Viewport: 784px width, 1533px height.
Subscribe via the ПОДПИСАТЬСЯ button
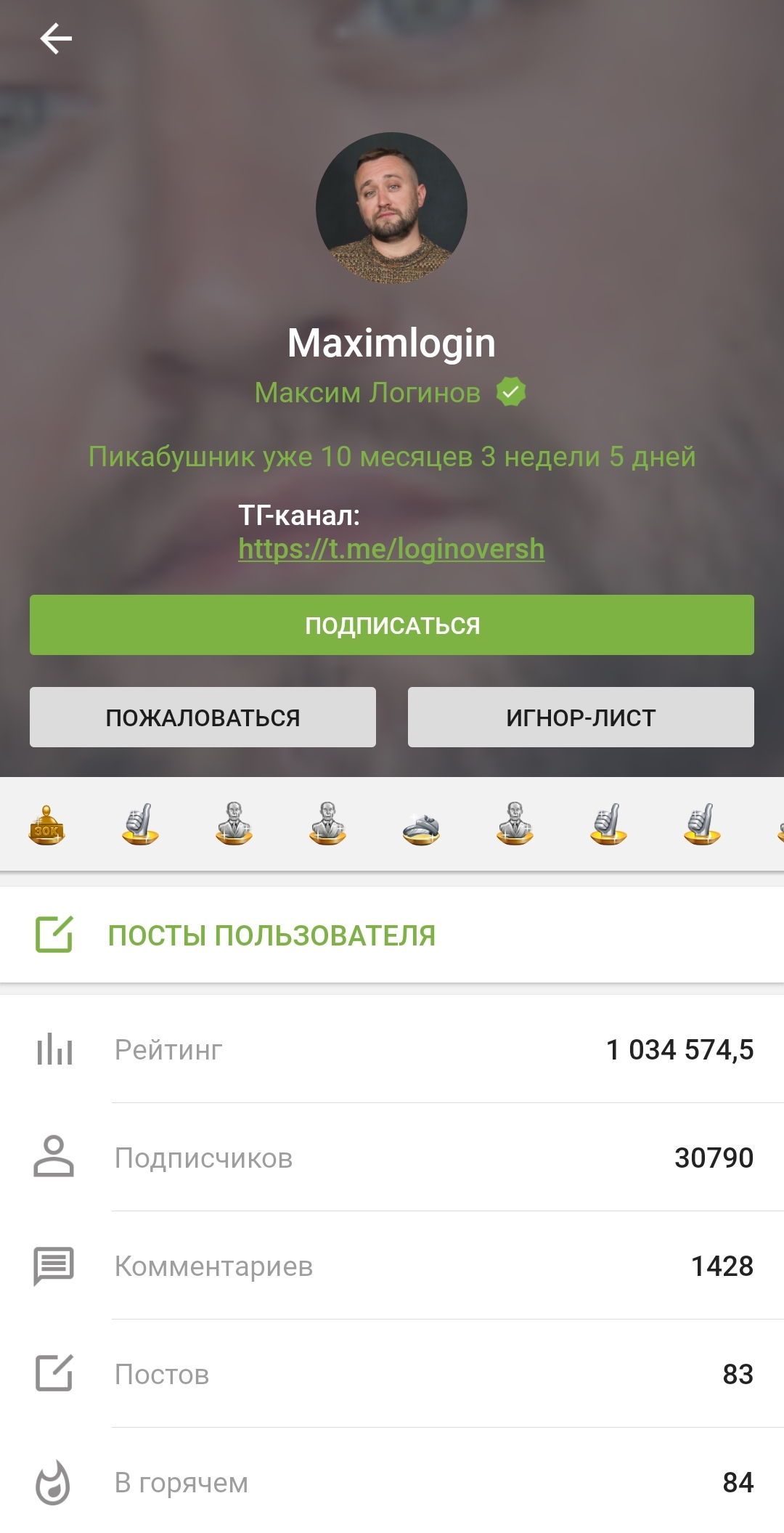click(x=391, y=625)
